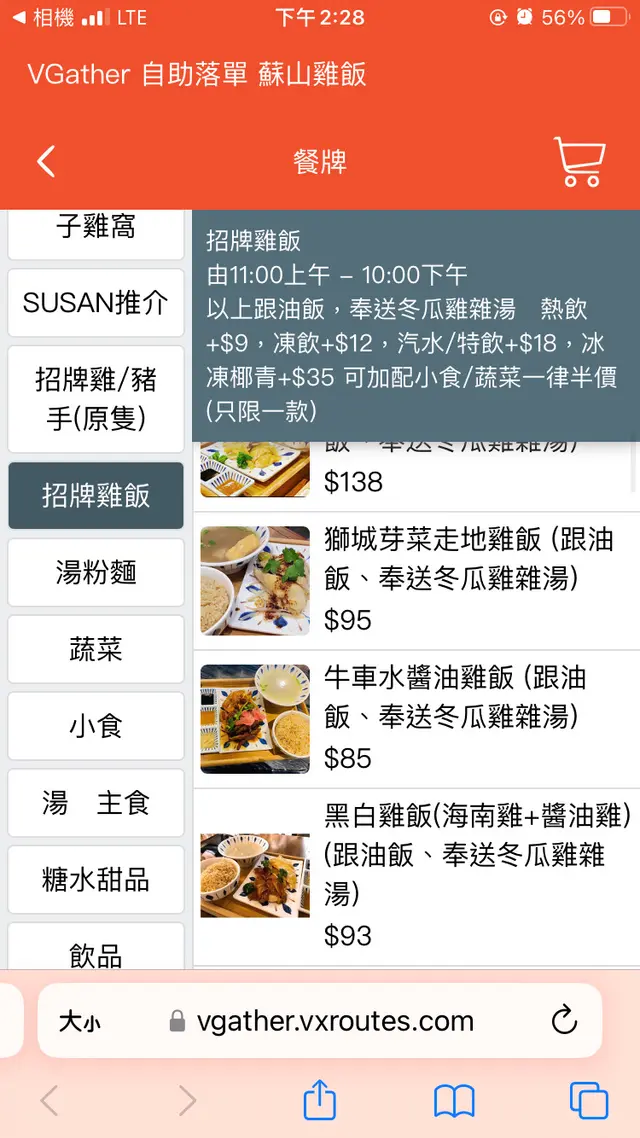Go back using the header arrow
Screen dimensions: 640x1138
point(46,162)
